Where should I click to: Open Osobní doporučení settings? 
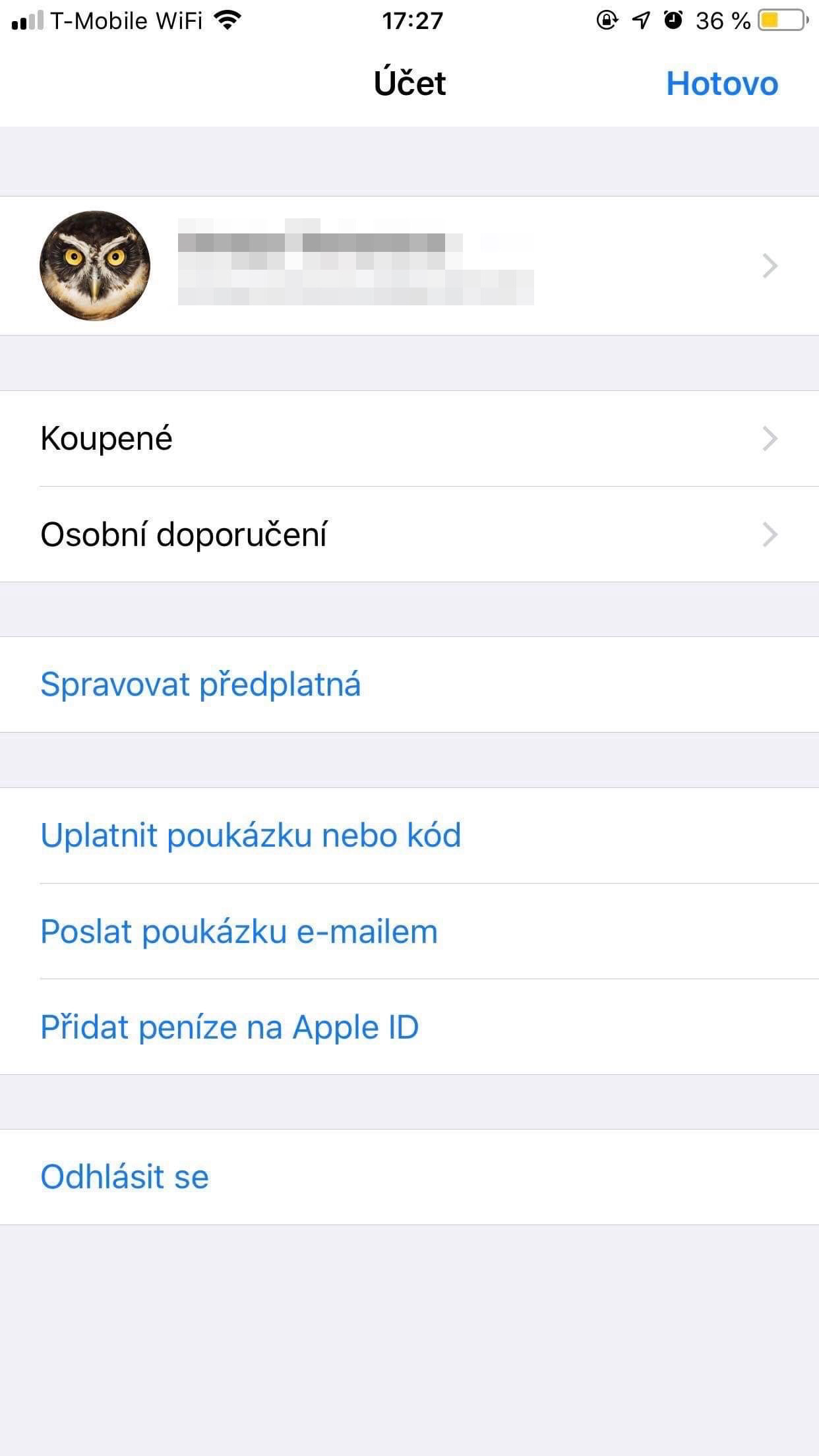409,534
